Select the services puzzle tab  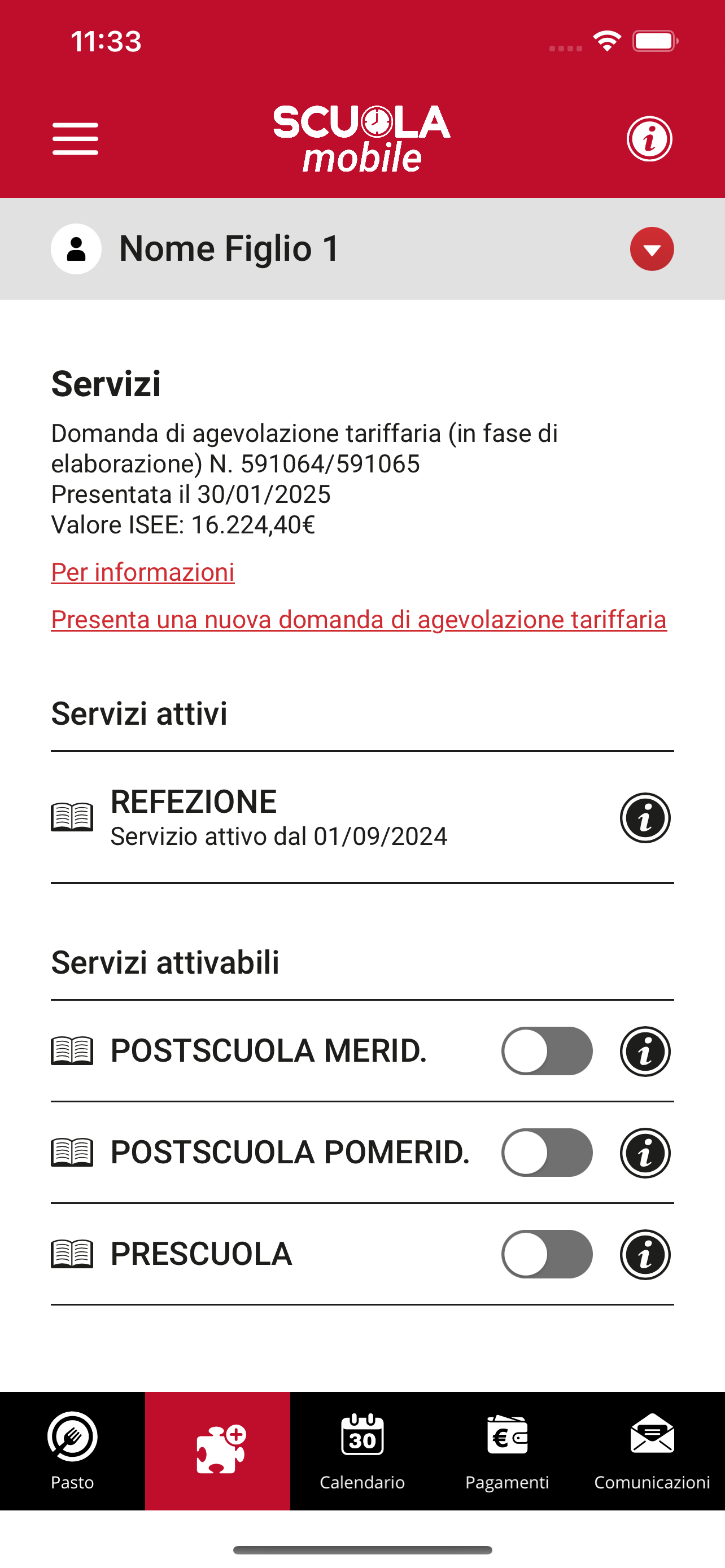(x=217, y=1451)
